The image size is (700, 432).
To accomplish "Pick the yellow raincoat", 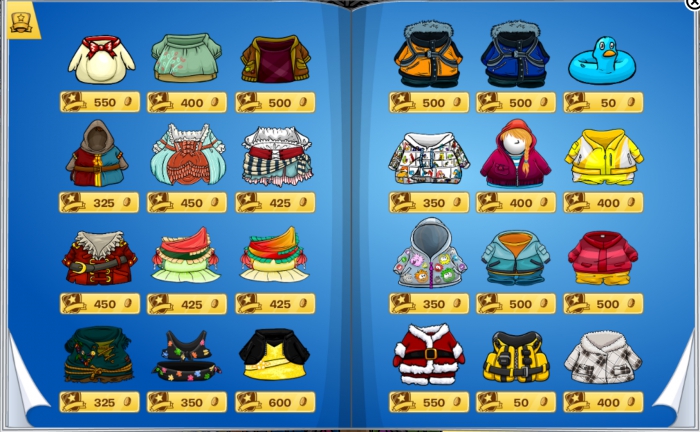I will (602, 157).
